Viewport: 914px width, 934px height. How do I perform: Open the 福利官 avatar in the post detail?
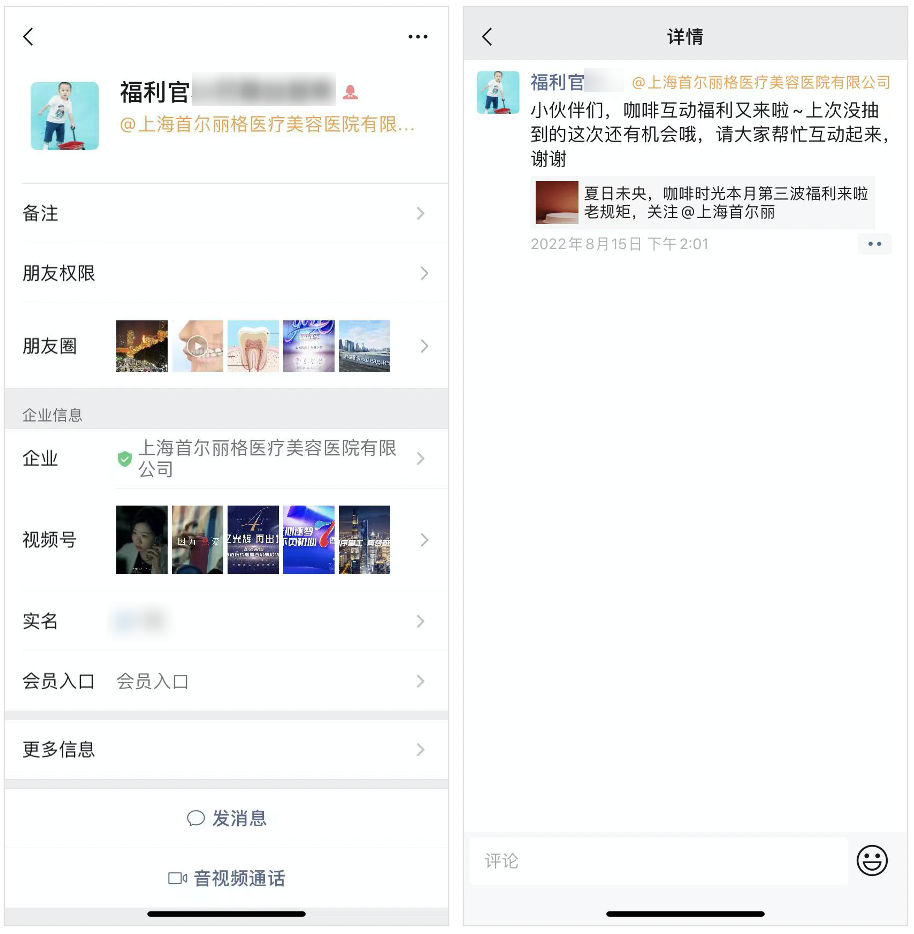click(x=497, y=92)
